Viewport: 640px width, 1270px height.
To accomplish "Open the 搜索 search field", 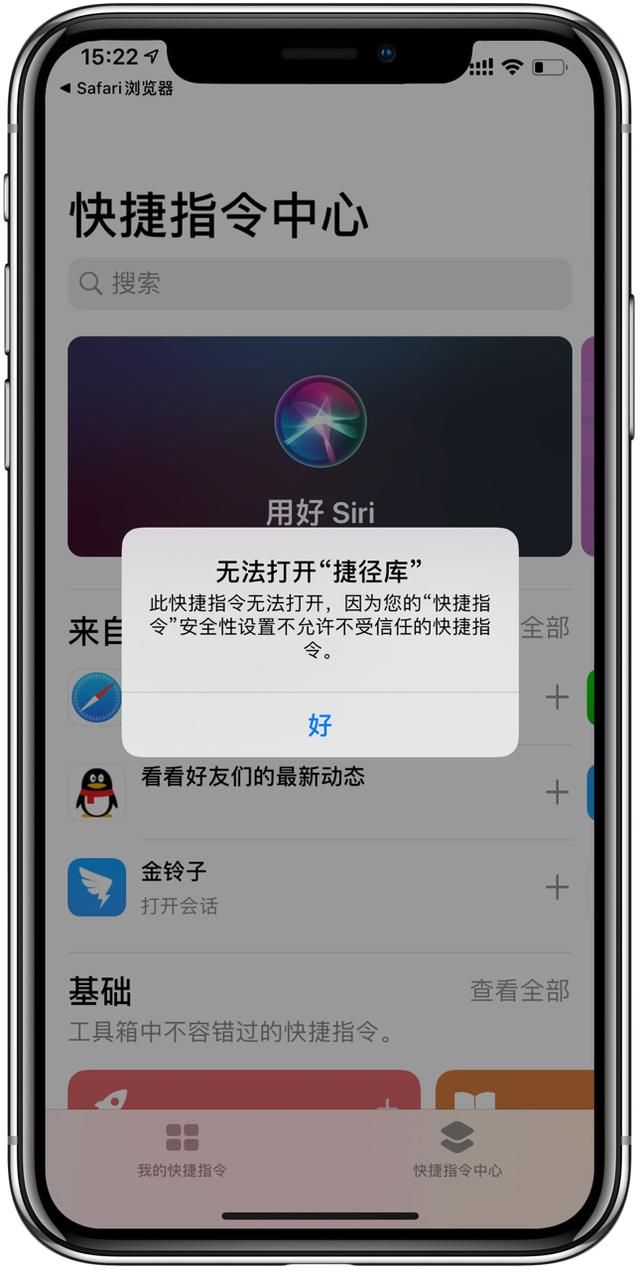I will point(320,284).
